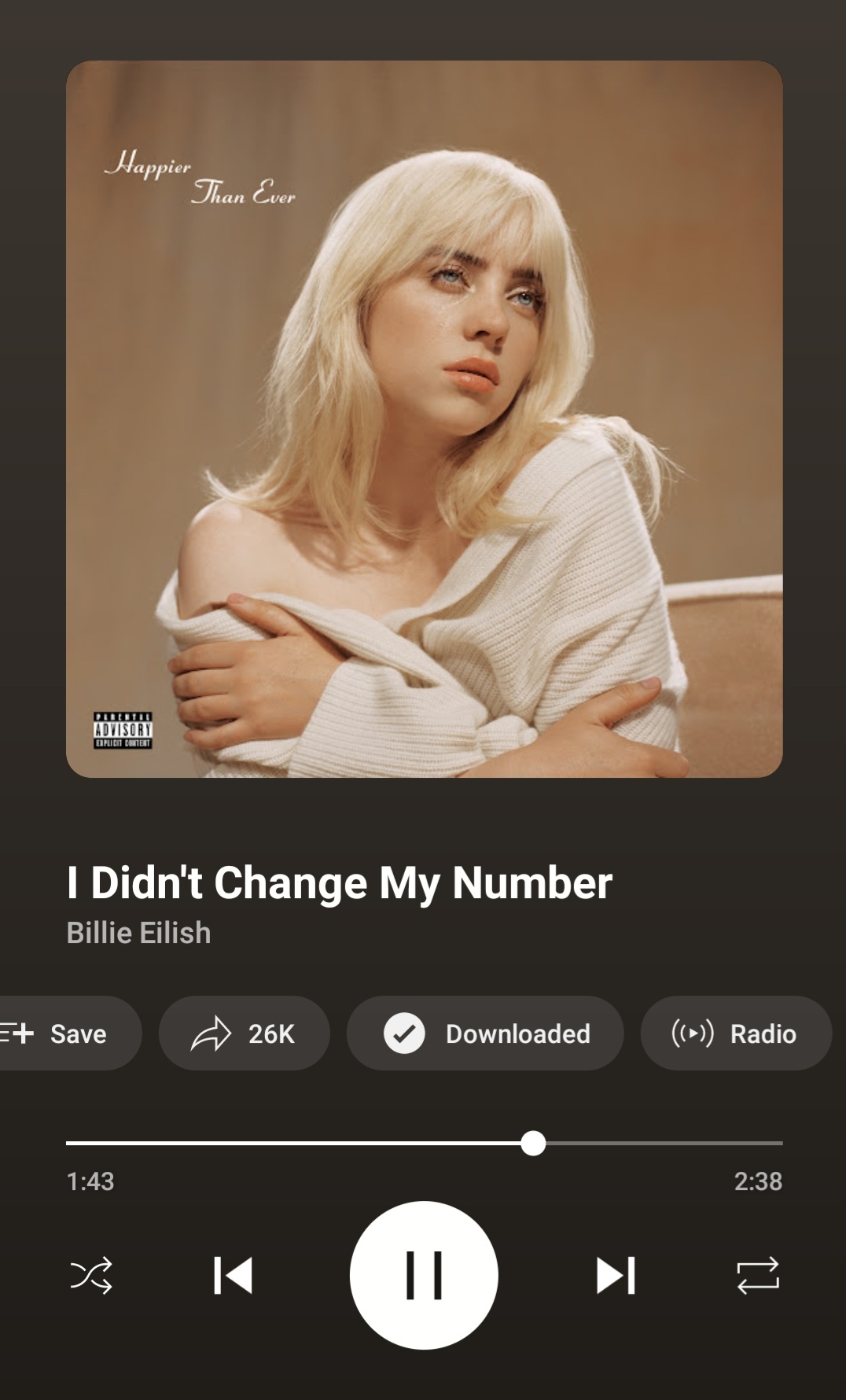Share the song via the 26K button
846x1400 pixels.
pos(245,1033)
